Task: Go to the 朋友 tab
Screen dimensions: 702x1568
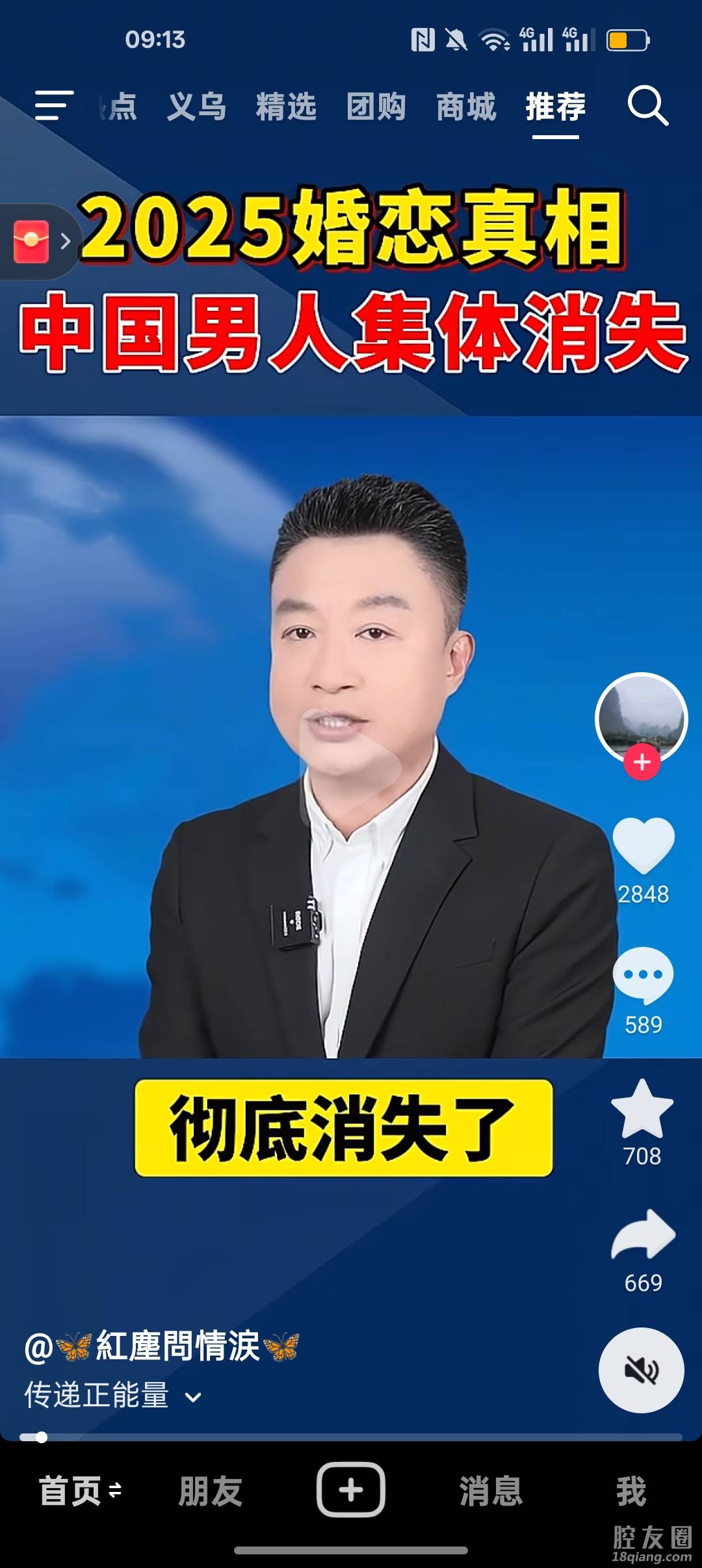Action: coord(210,1491)
